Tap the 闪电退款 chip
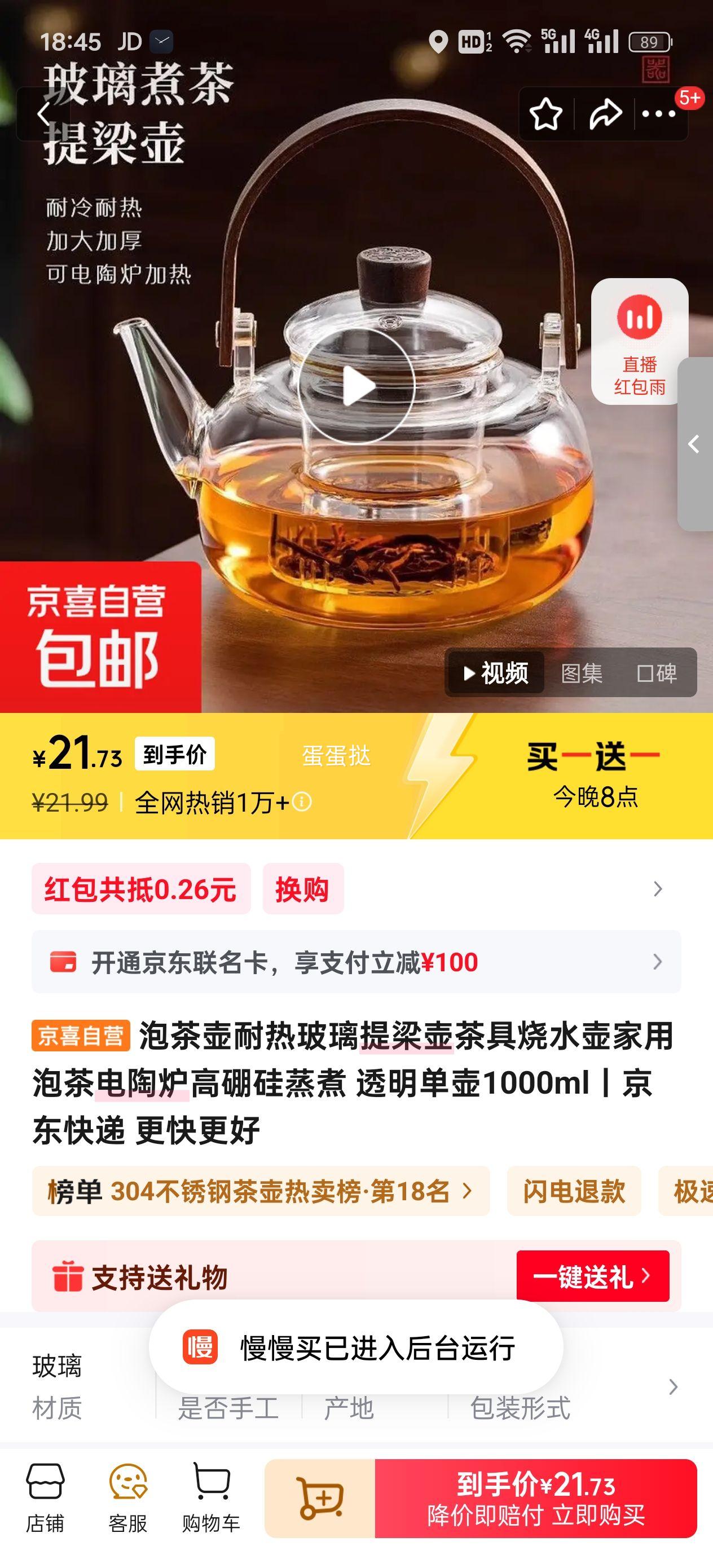Screen dimensions: 713x1568 pos(574,1191)
